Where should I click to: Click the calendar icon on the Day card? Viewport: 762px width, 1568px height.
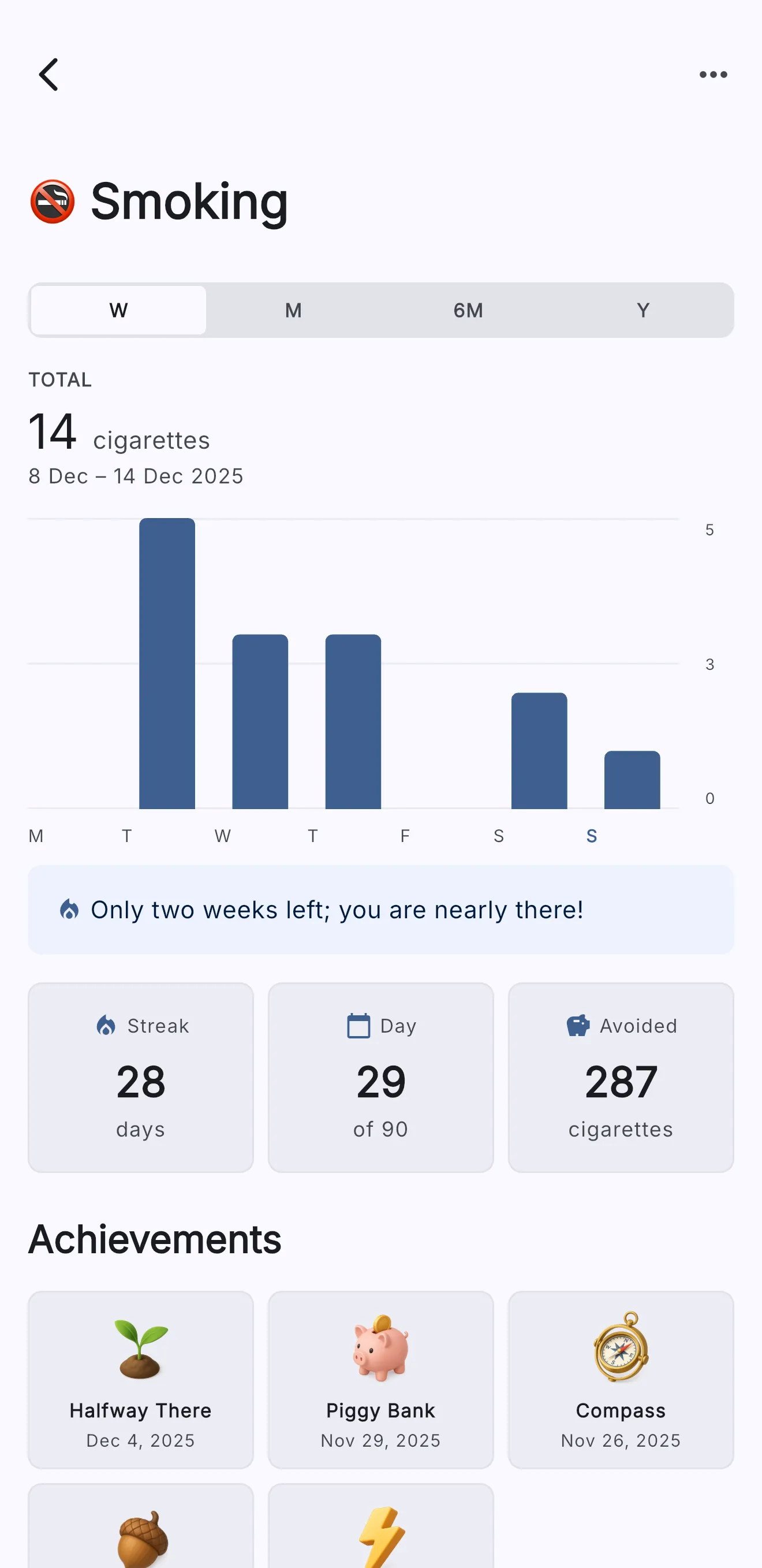(x=358, y=1026)
